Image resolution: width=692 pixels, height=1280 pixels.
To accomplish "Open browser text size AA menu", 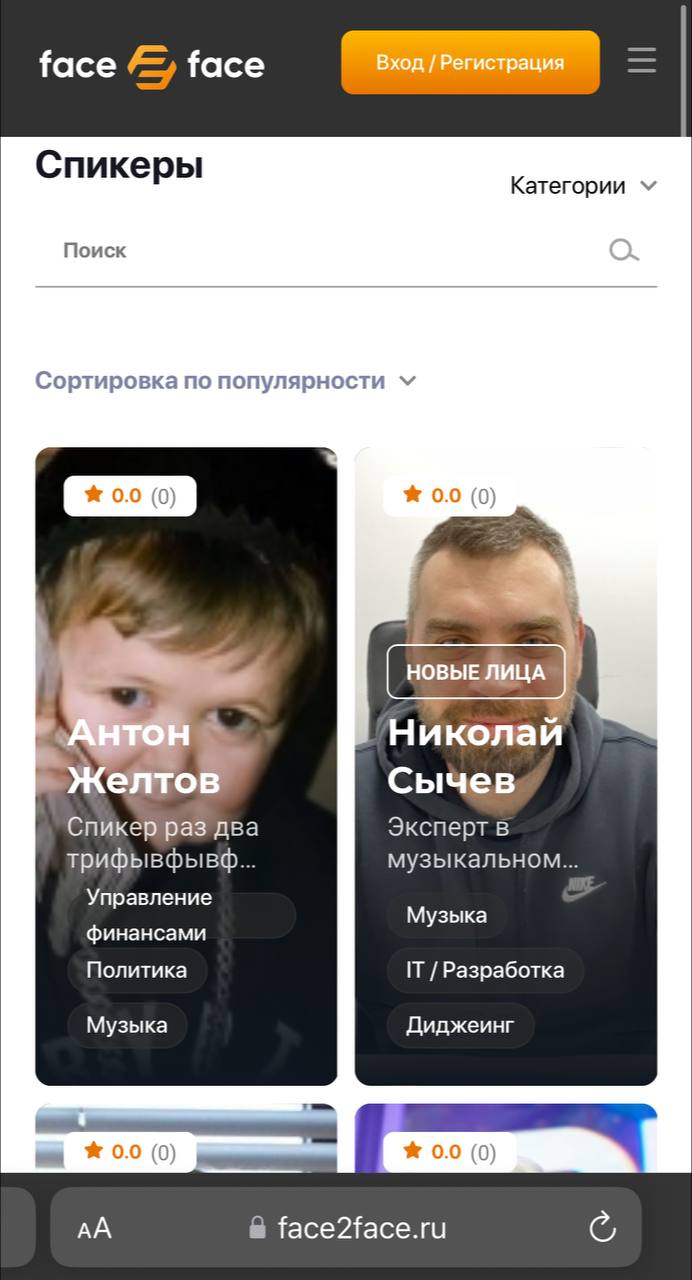I will click(x=95, y=1228).
